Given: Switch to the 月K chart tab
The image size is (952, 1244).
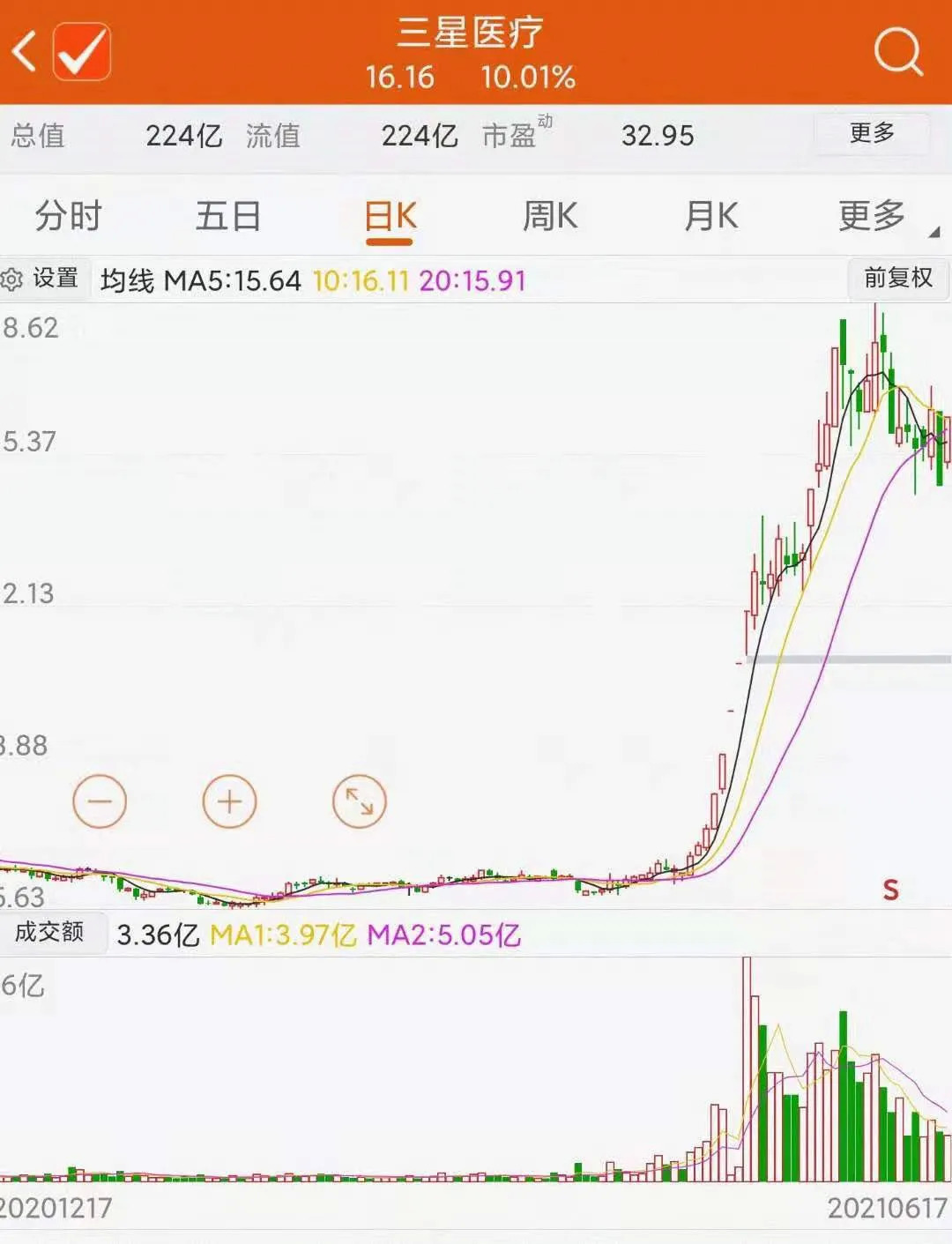Looking at the screenshot, I should [x=710, y=216].
